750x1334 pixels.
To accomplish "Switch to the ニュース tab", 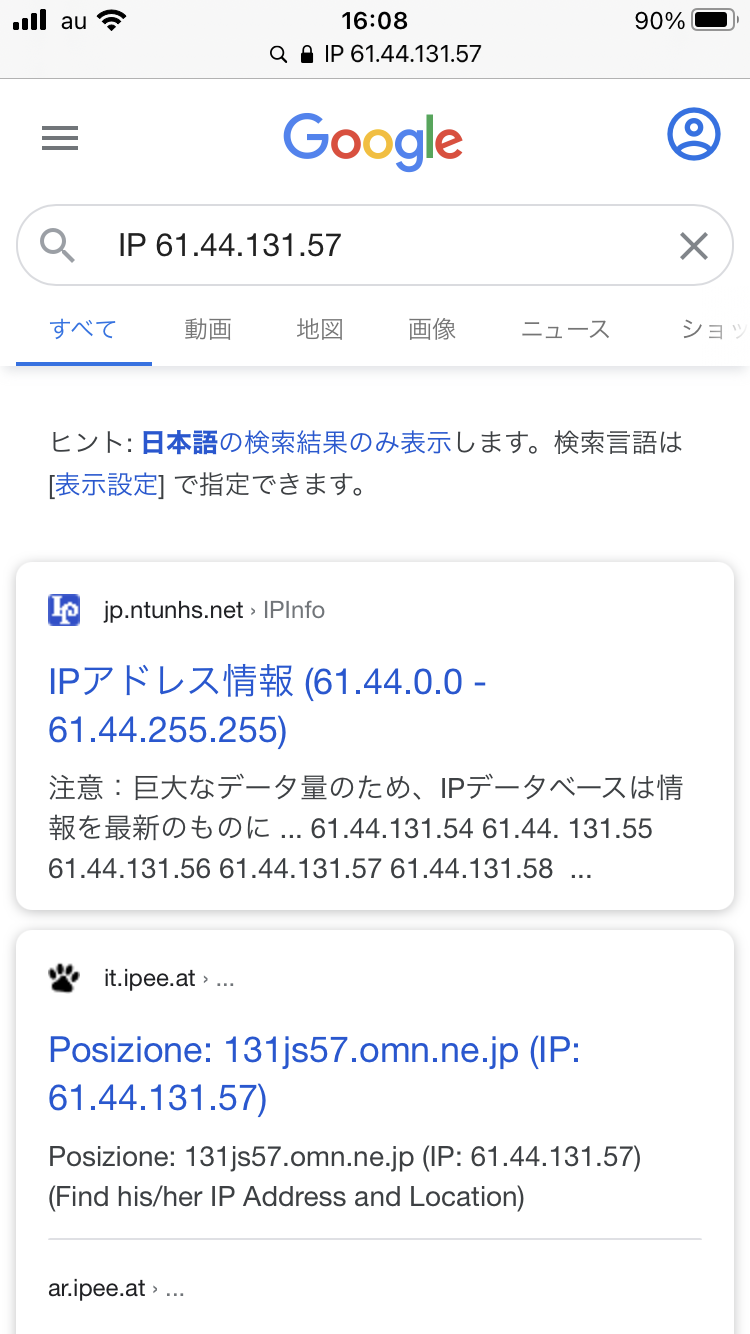I will 565,329.
